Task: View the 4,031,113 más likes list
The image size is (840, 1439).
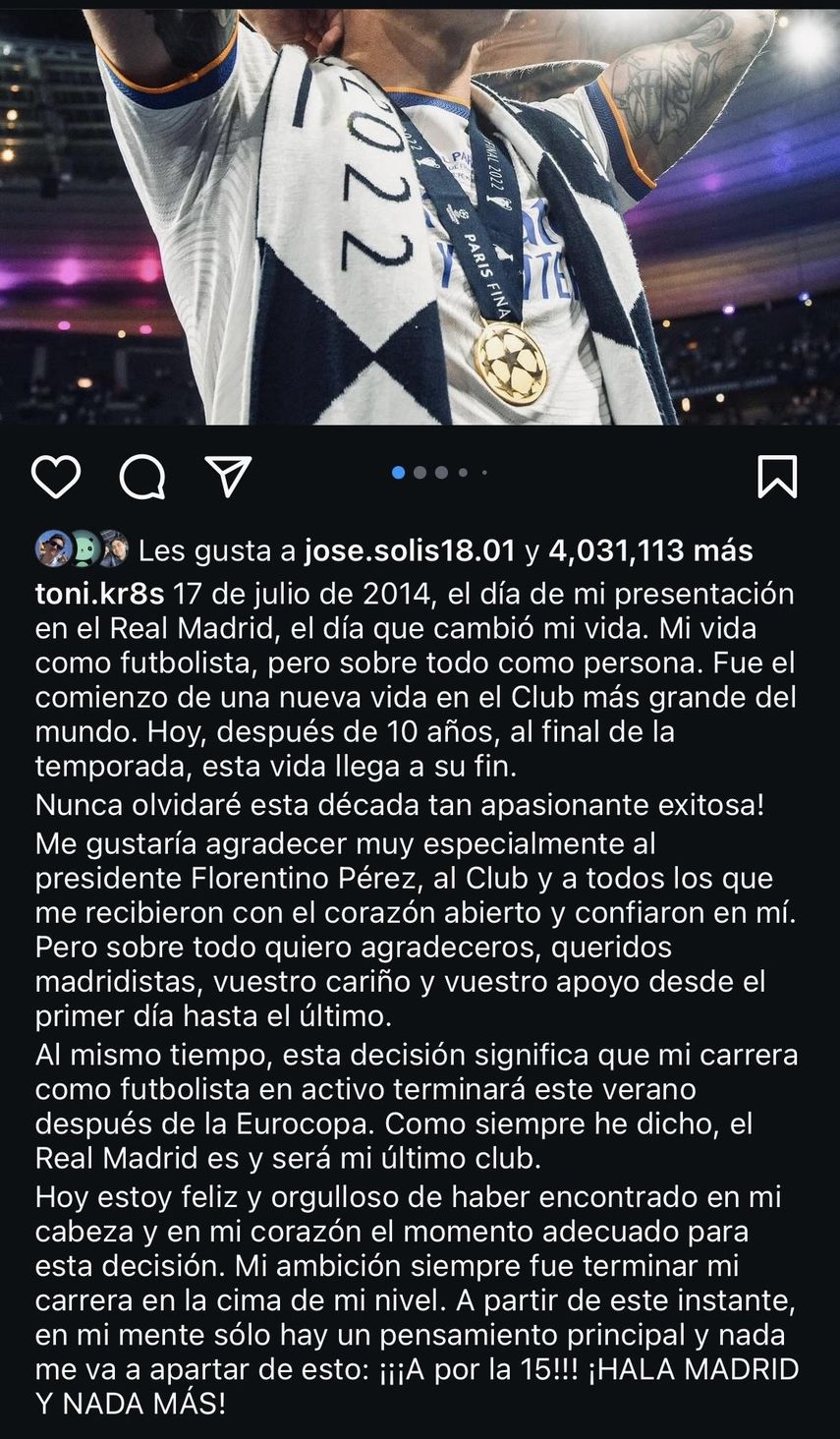Action: point(650,550)
